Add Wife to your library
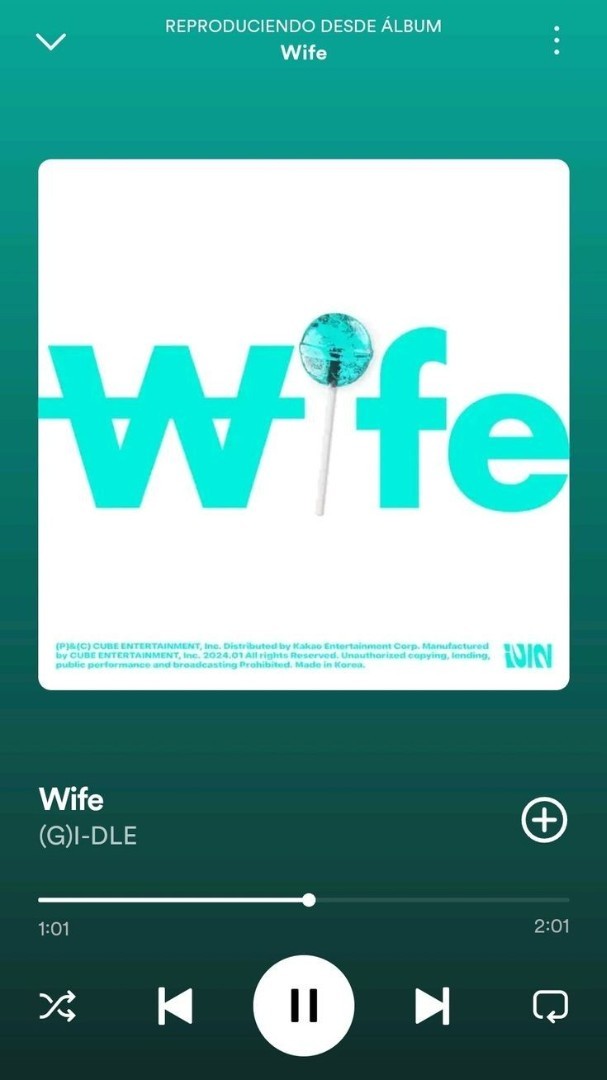The image size is (607, 1080). pyautogui.click(x=544, y=820)
